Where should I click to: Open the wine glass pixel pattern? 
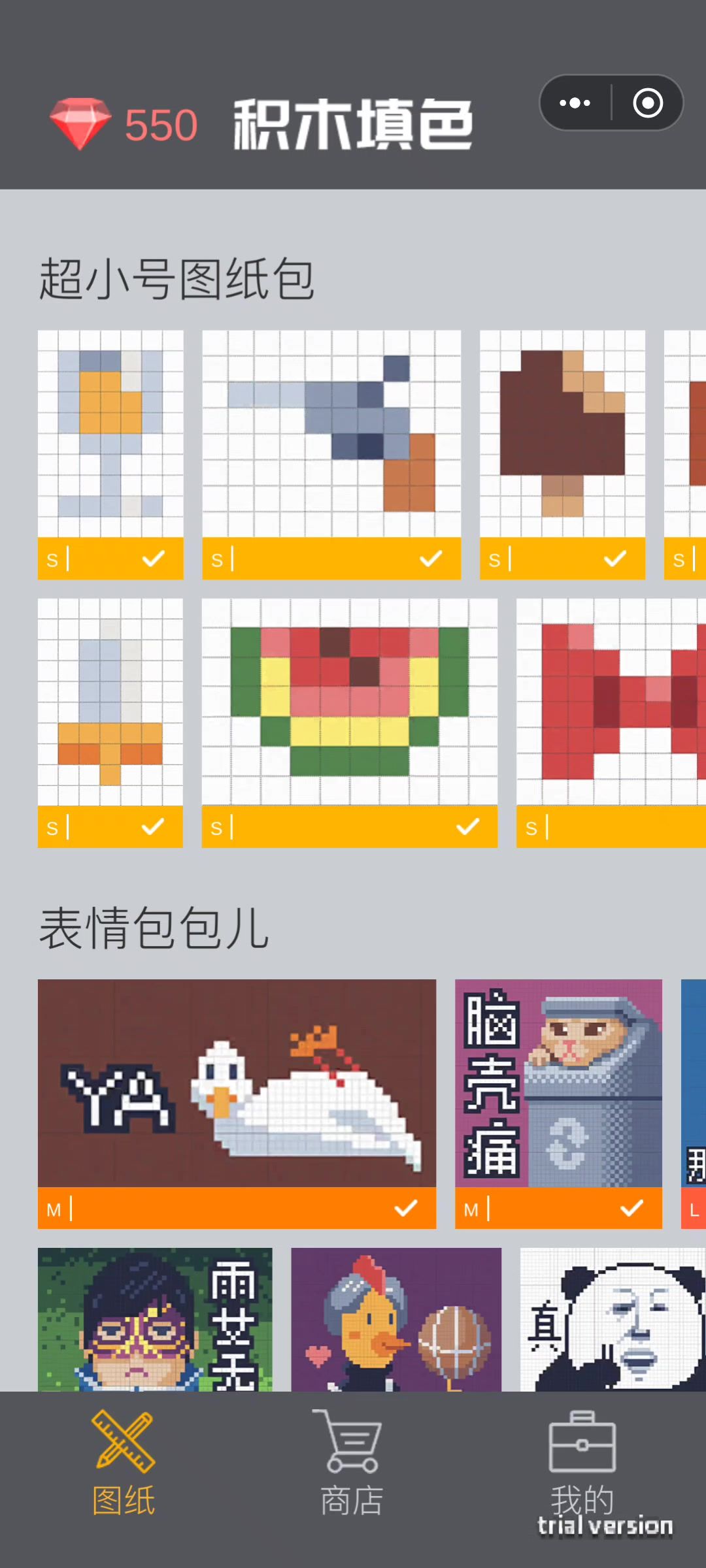110,434
